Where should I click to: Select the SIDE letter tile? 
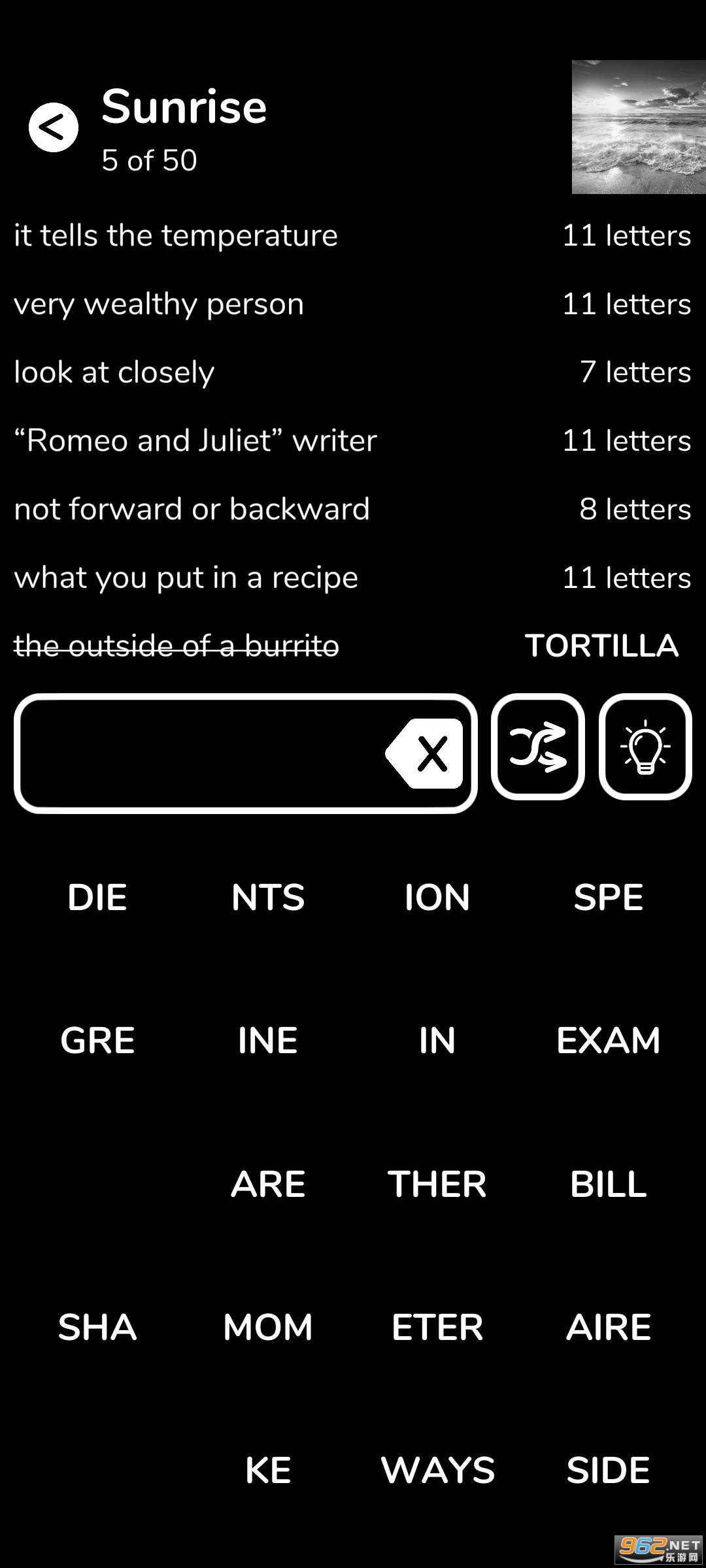tap(608, 1470)
